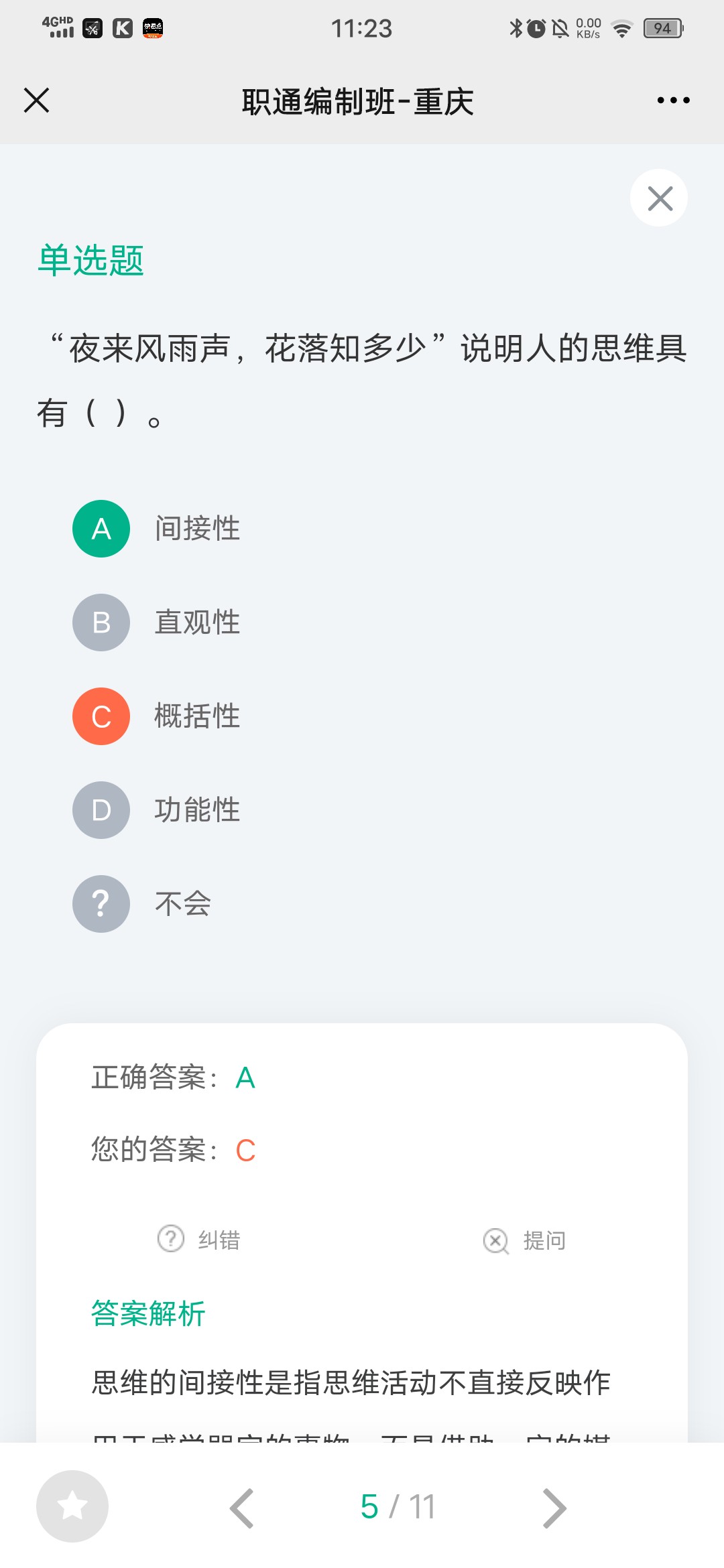The image size is (724, 1568).
Task: Select option C 概括性
Action: click(156, 716)
